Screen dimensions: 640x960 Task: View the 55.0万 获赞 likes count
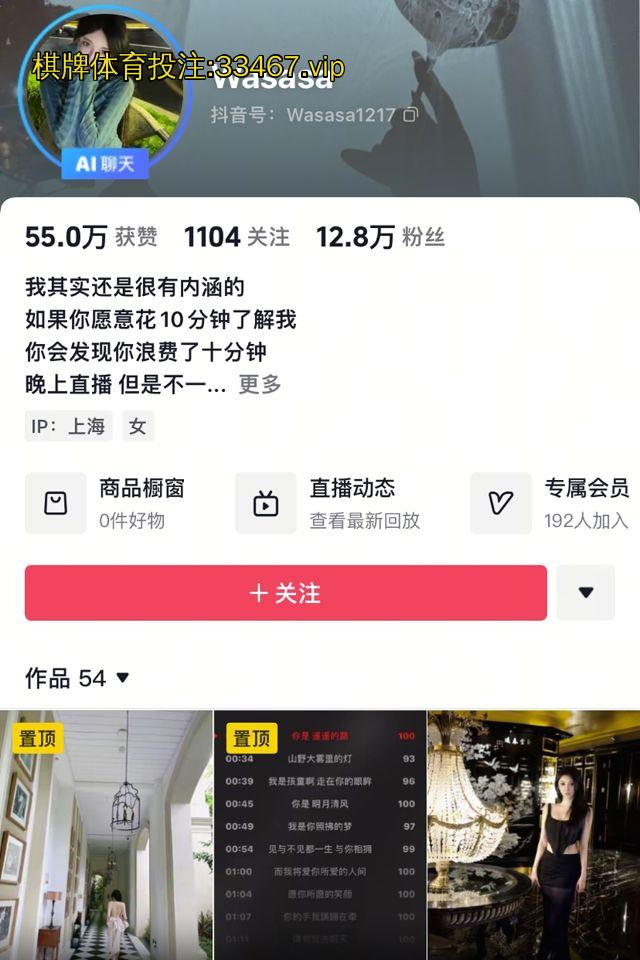[91, 237]
